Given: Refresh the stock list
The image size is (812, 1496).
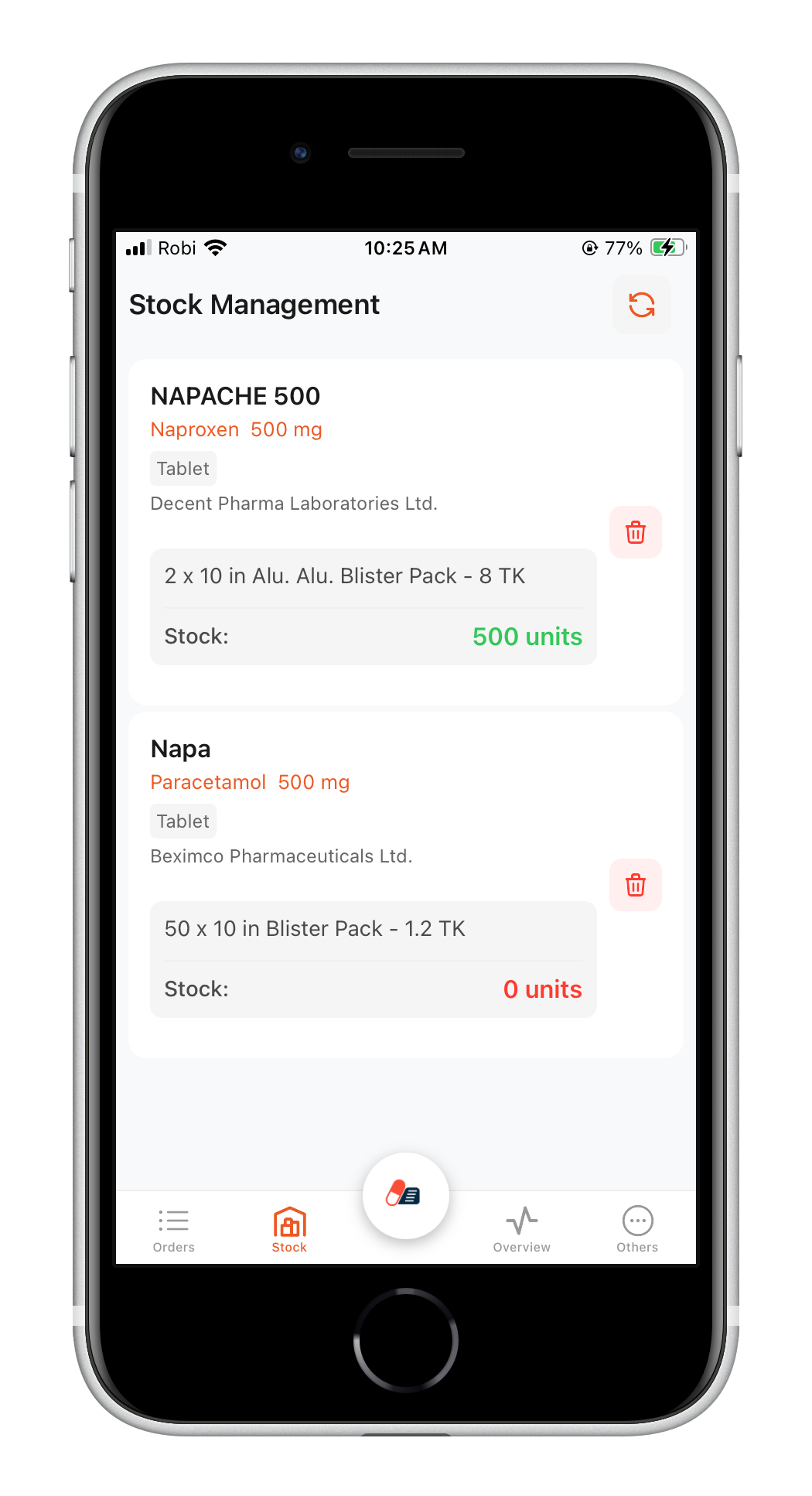Looking at the screenshot, I should 641,305.
